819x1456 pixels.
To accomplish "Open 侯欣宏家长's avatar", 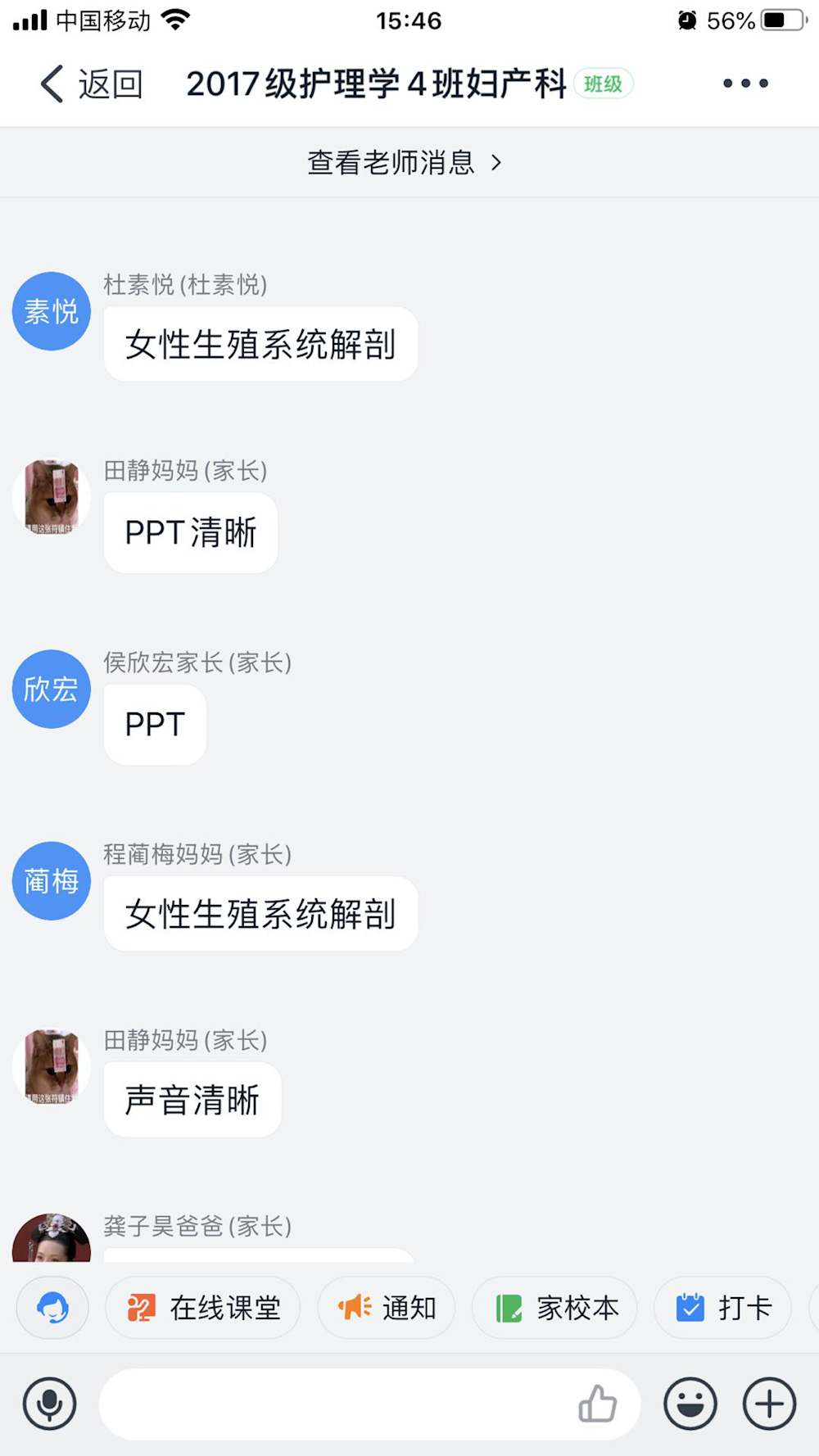I will [x=51, y=689].
